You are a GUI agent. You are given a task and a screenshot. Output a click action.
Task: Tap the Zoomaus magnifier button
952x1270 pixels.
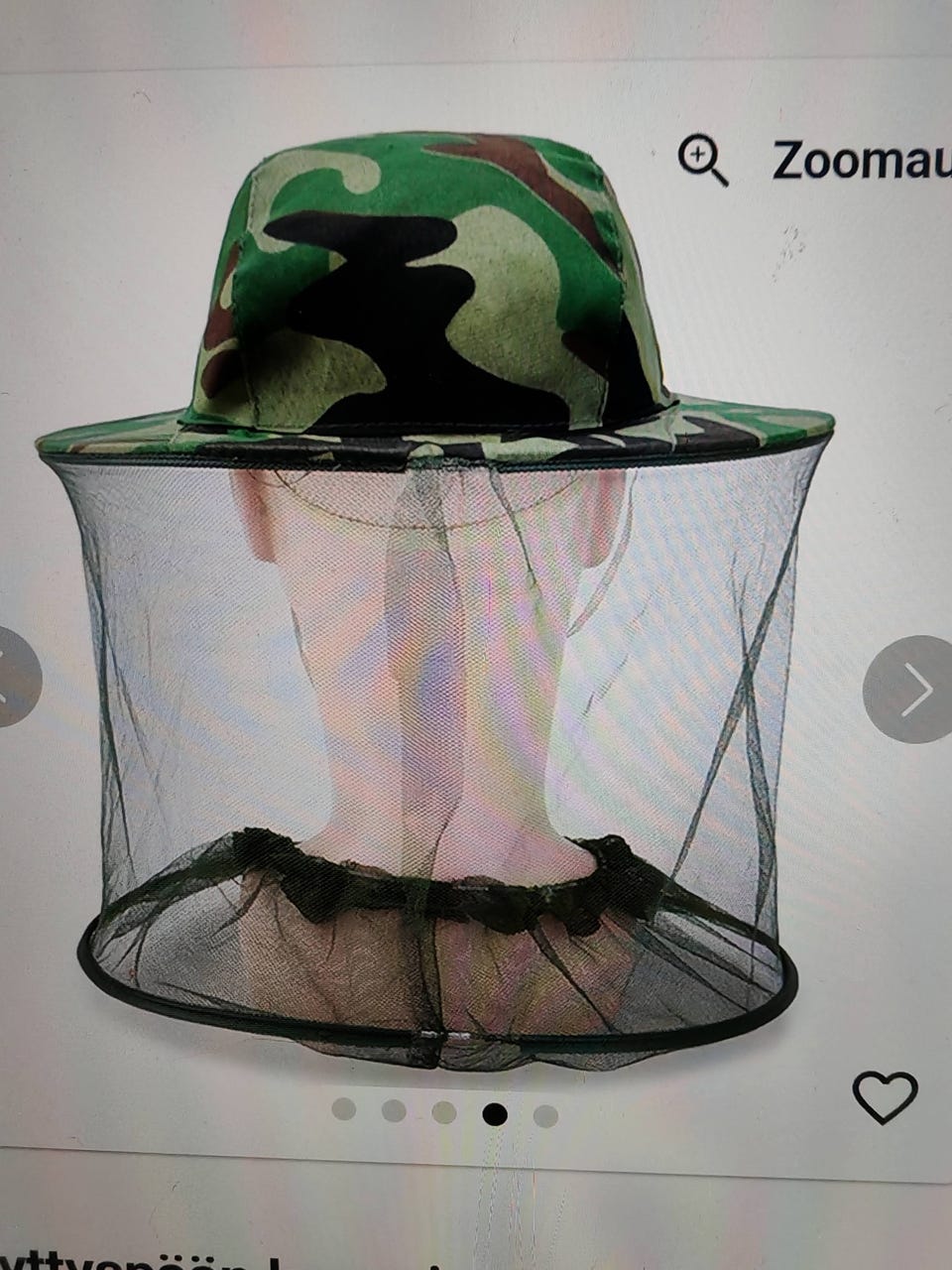coord(703,161)
